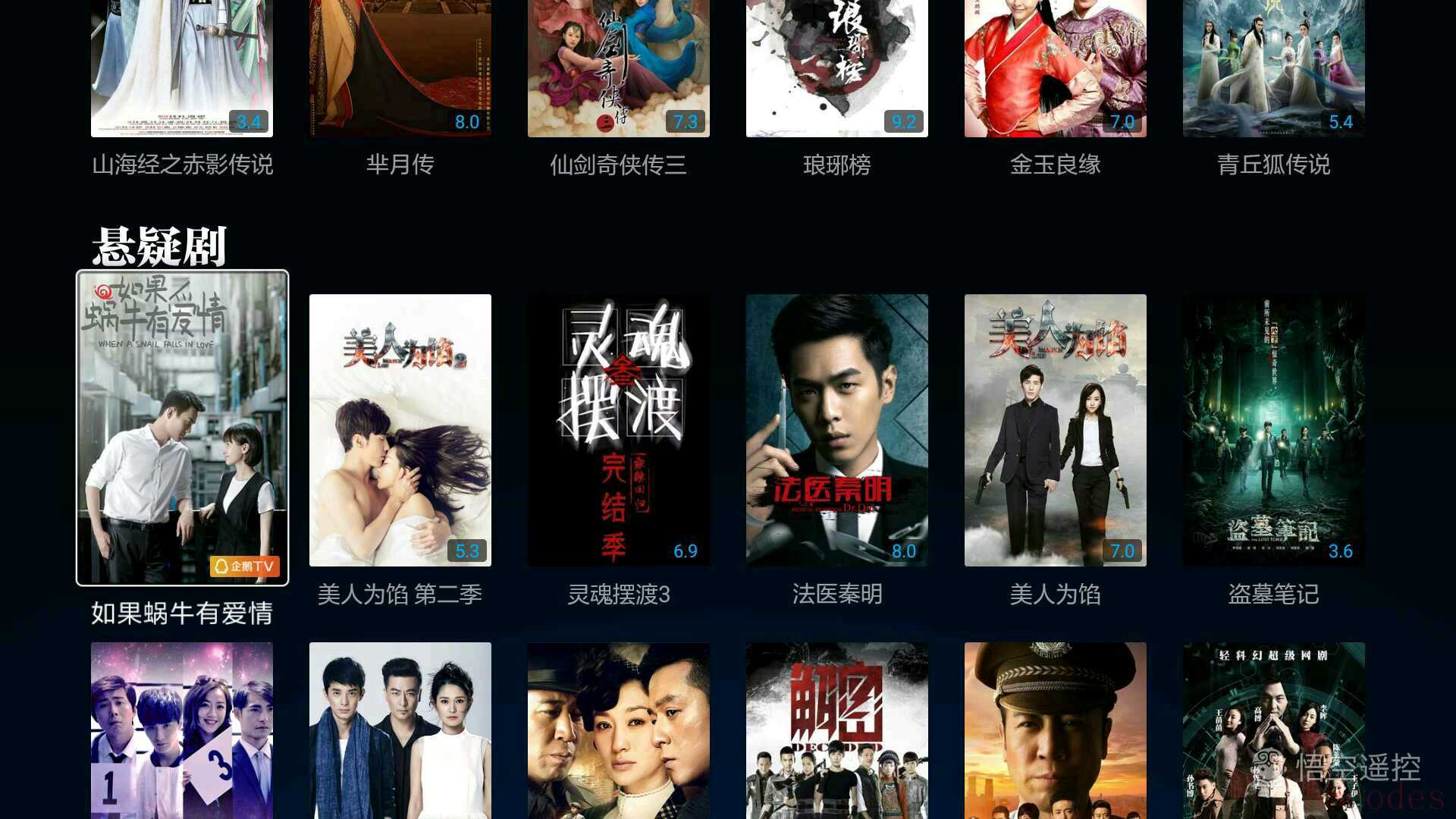Select 青丘狐传说 poster
The height and width of the screenshot is (819, 1456).
click(x=1274, y=68)
